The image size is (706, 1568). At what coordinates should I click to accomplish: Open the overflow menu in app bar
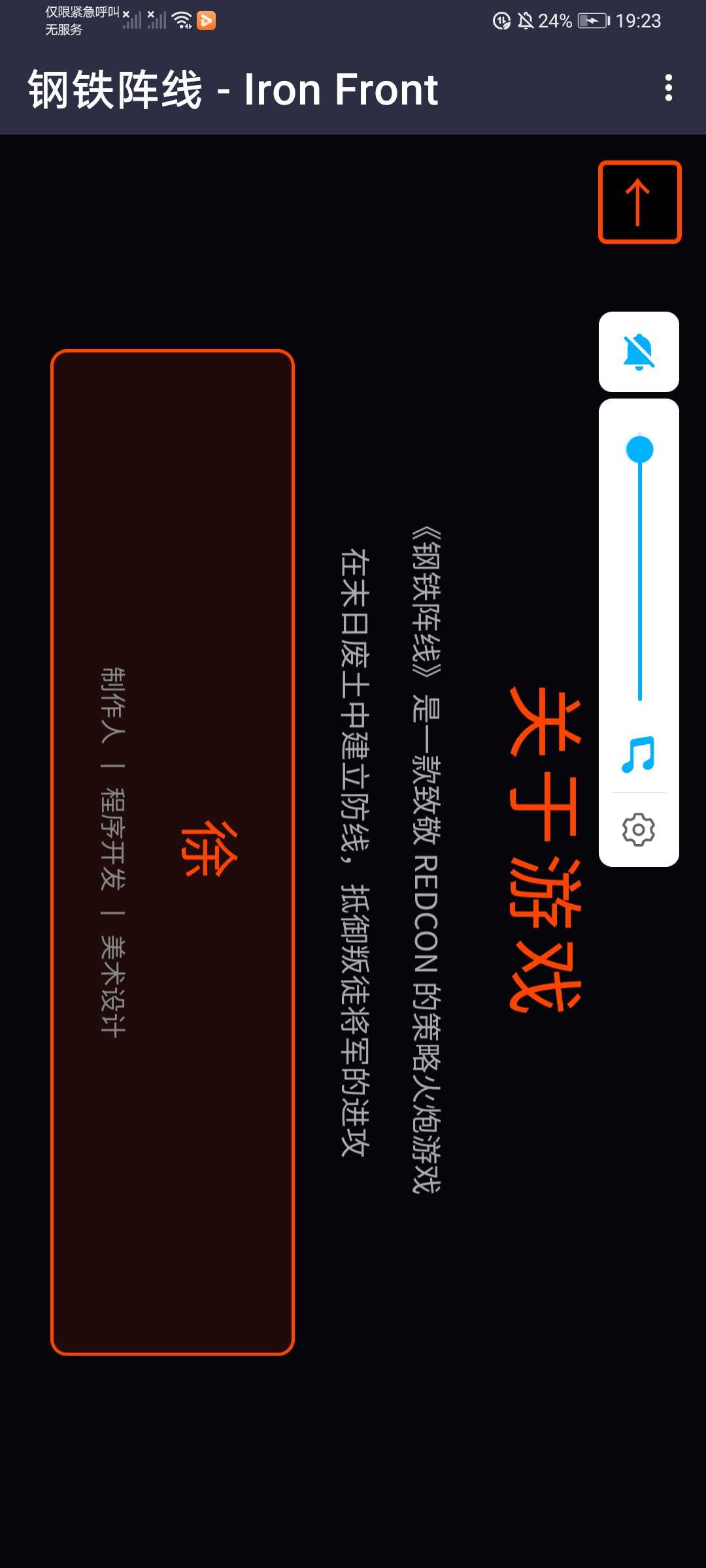point(668,88)
